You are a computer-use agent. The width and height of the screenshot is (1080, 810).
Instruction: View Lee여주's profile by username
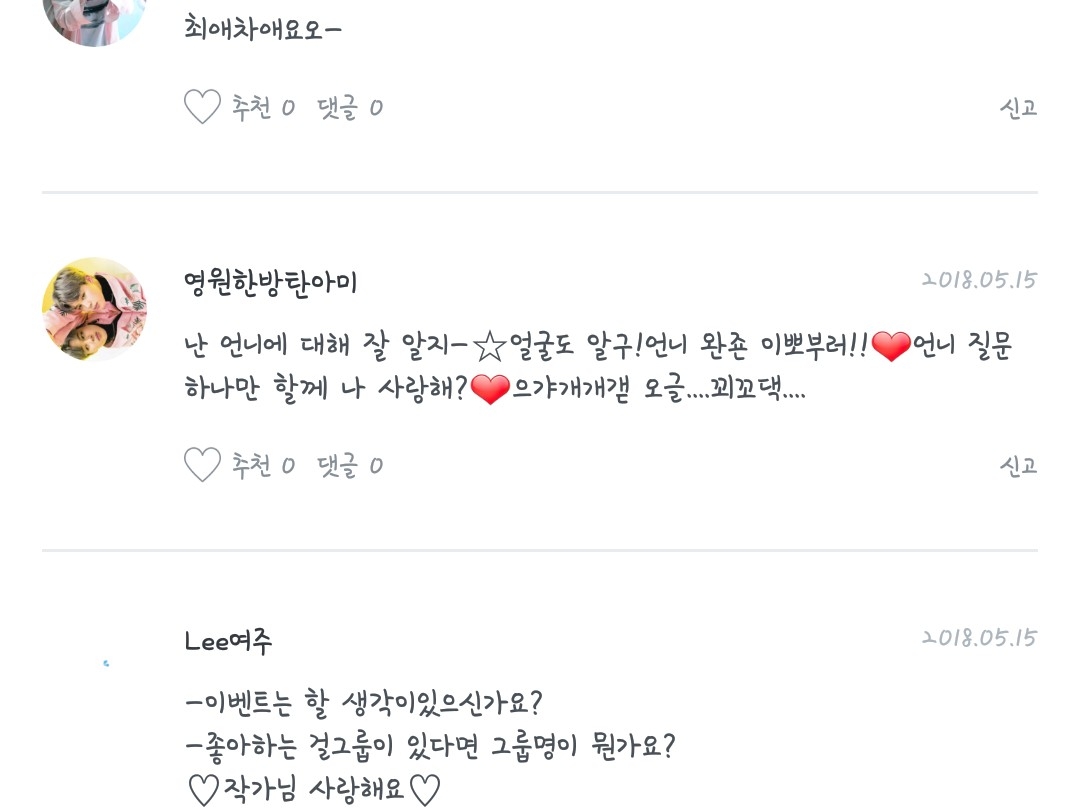(x=228, y=640)
